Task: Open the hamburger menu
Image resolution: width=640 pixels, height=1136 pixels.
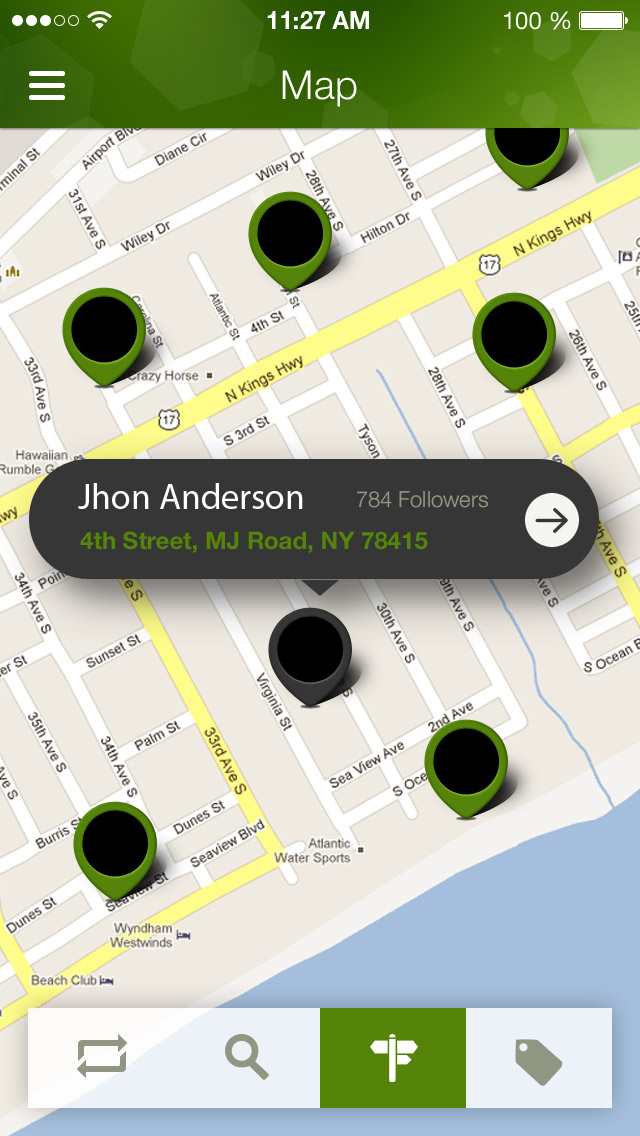Action: pos(47,85)
